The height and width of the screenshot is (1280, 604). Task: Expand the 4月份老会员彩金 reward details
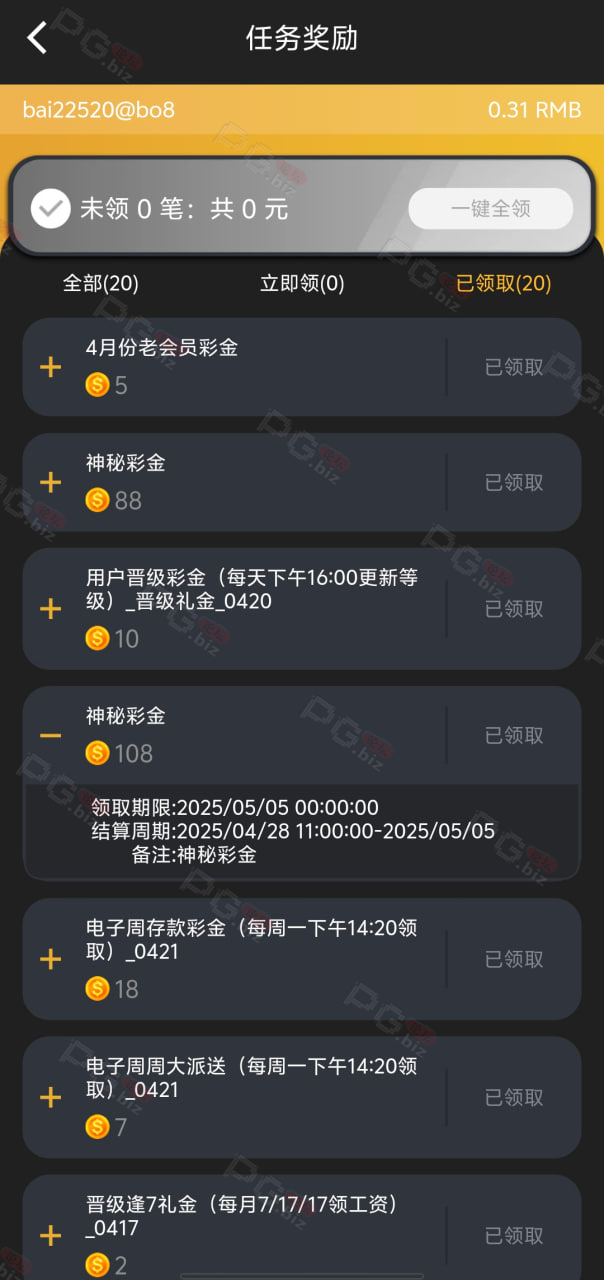tap(50, 367)
